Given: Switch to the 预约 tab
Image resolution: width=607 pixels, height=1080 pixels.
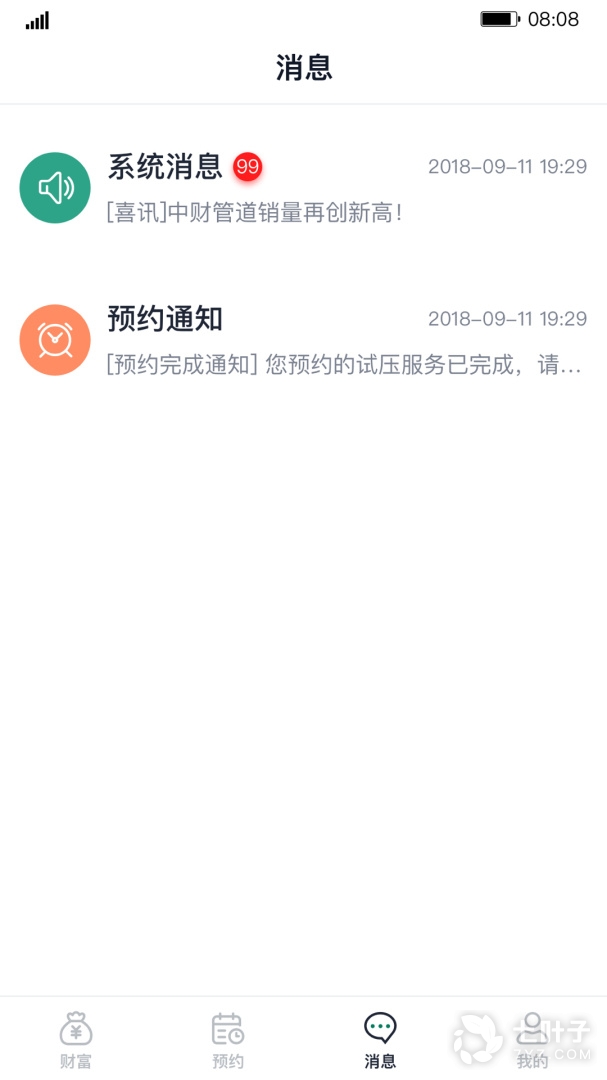Looking at the screenshot, I should (x=228, y=1039).
